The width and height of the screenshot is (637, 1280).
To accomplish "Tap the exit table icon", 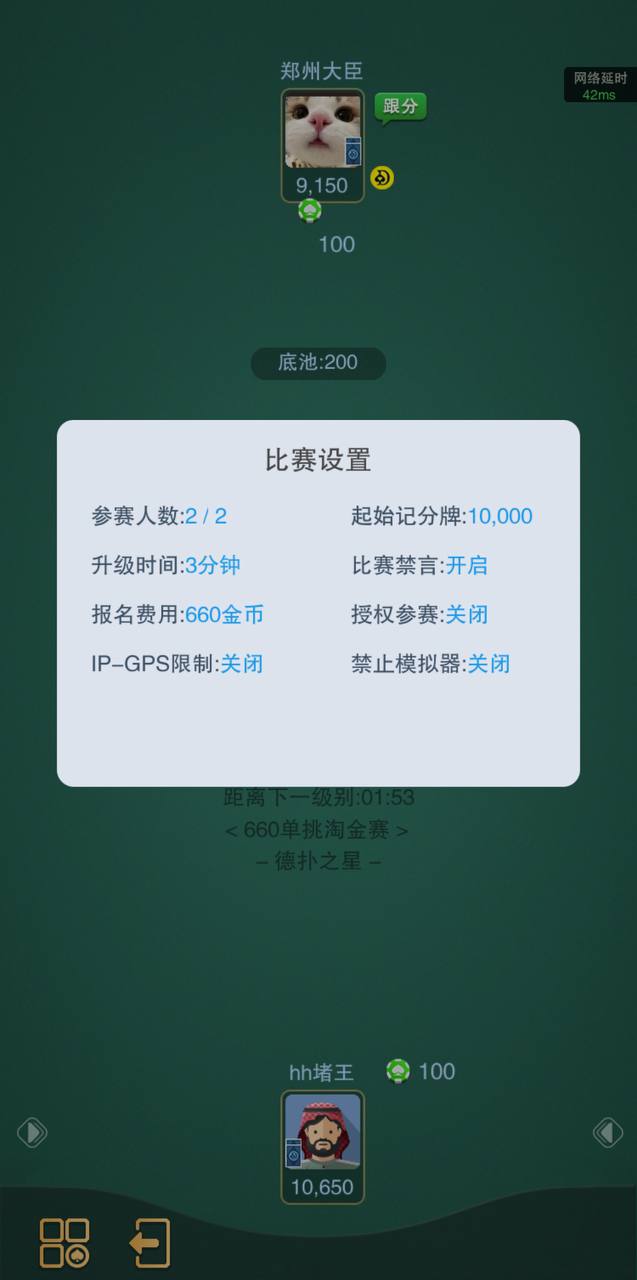I will 150,1243.
